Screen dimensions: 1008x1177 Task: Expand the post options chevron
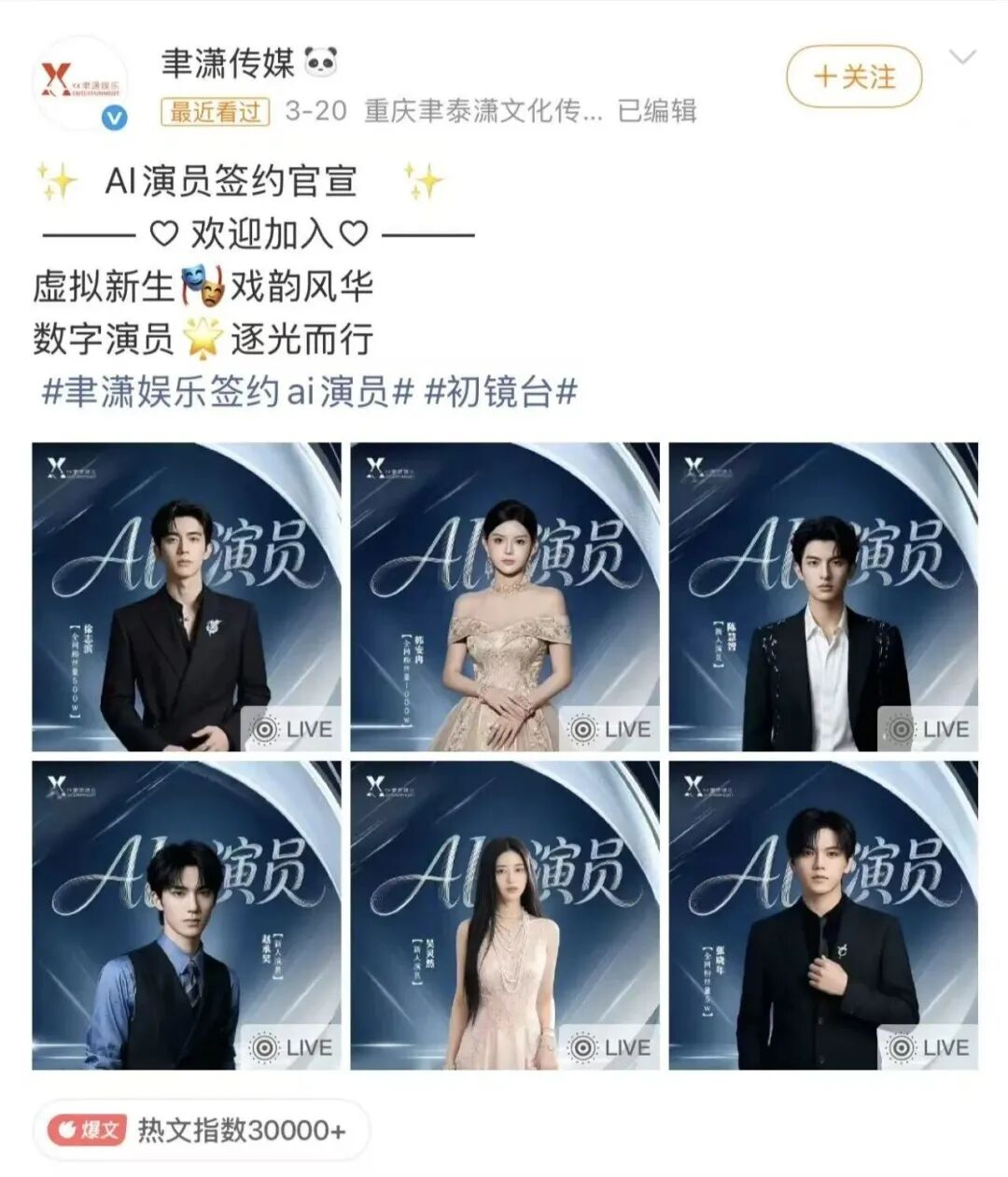[x=961, y=58]
